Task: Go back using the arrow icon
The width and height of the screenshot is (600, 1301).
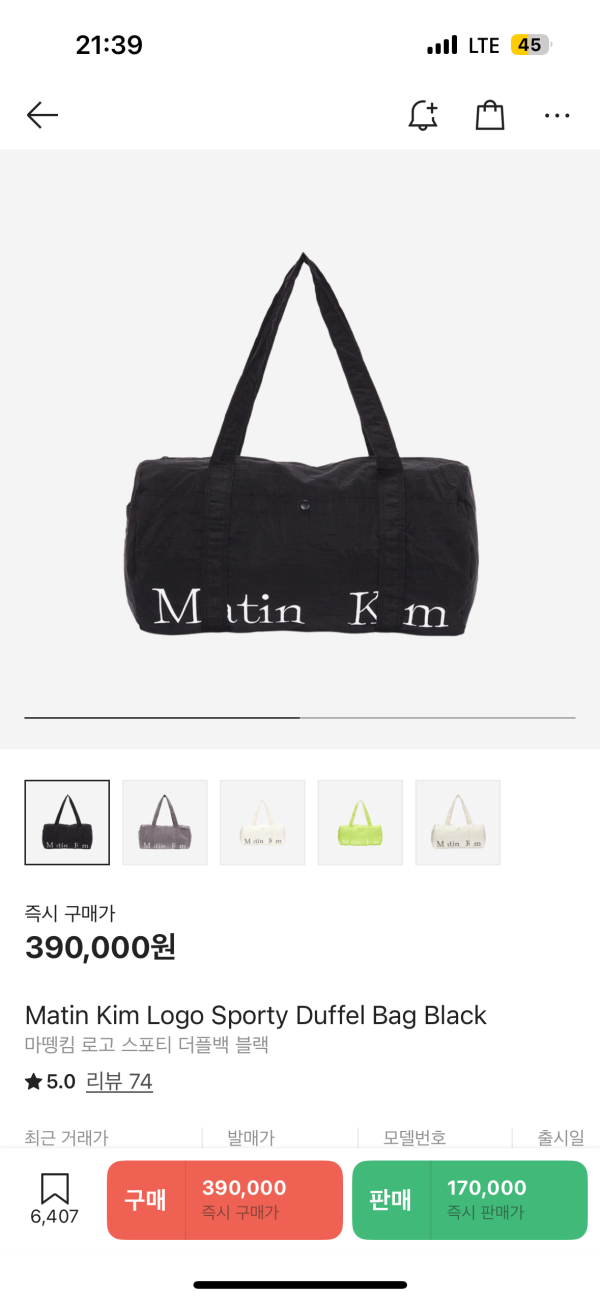Action: [42, 115]
